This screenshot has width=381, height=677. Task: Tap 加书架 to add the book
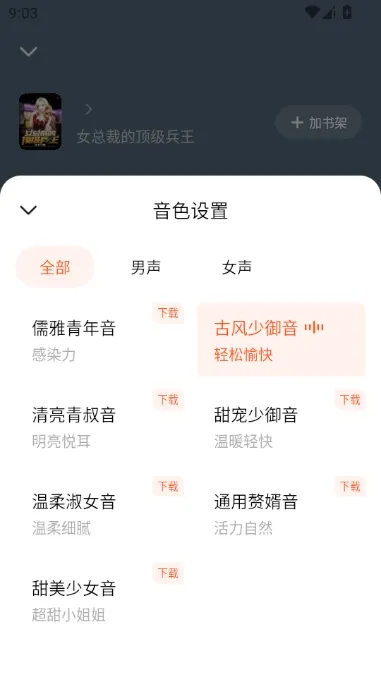tap(318, 123)
